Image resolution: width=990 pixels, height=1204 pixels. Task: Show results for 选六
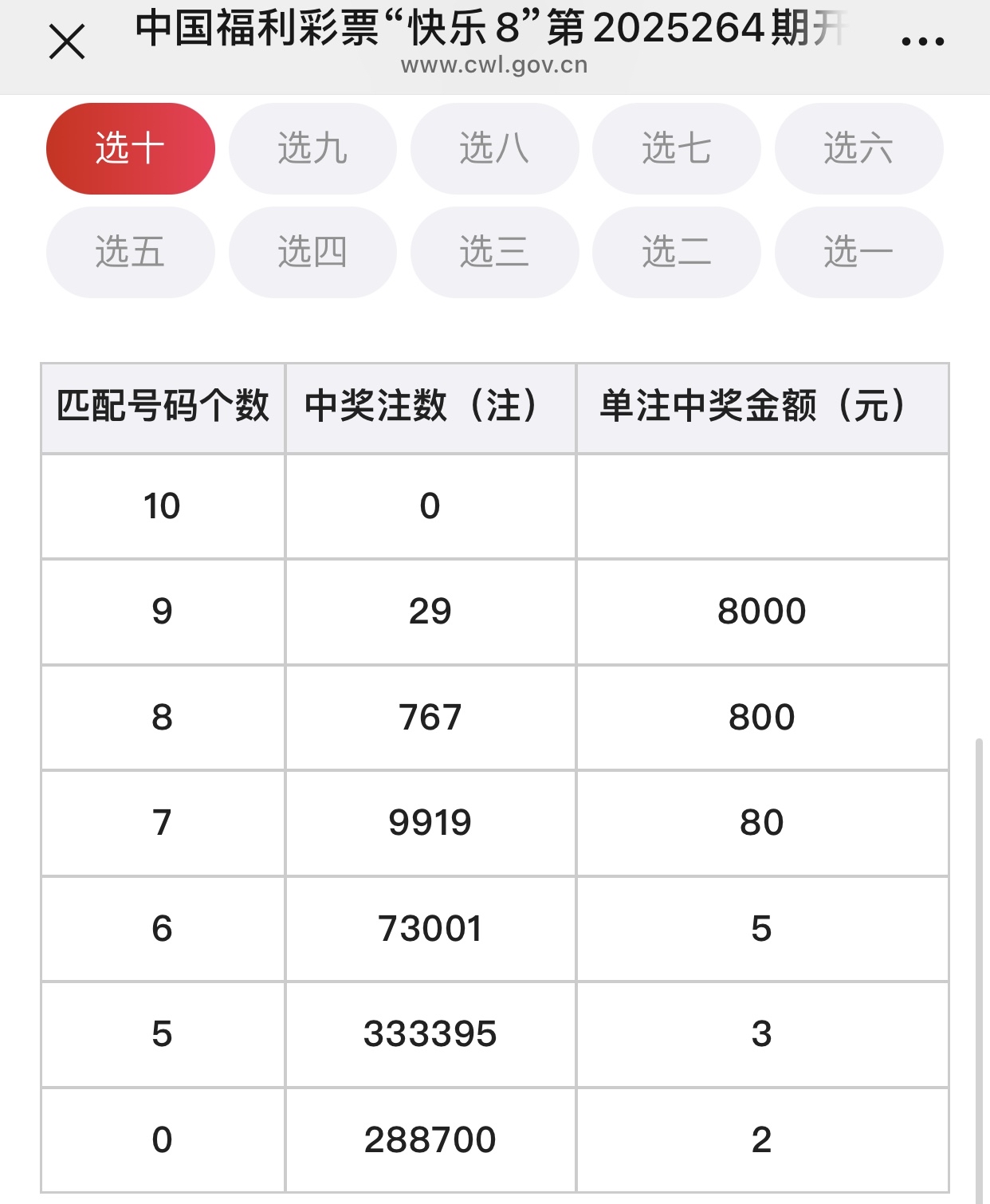coord(858,148)
